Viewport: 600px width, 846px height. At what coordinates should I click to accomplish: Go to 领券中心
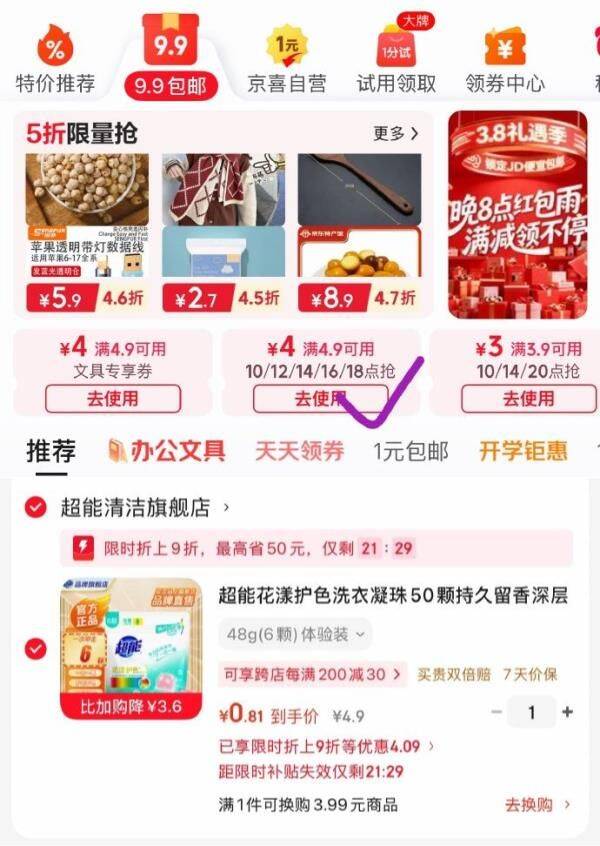pyautogui.click(x=505, y=58)
